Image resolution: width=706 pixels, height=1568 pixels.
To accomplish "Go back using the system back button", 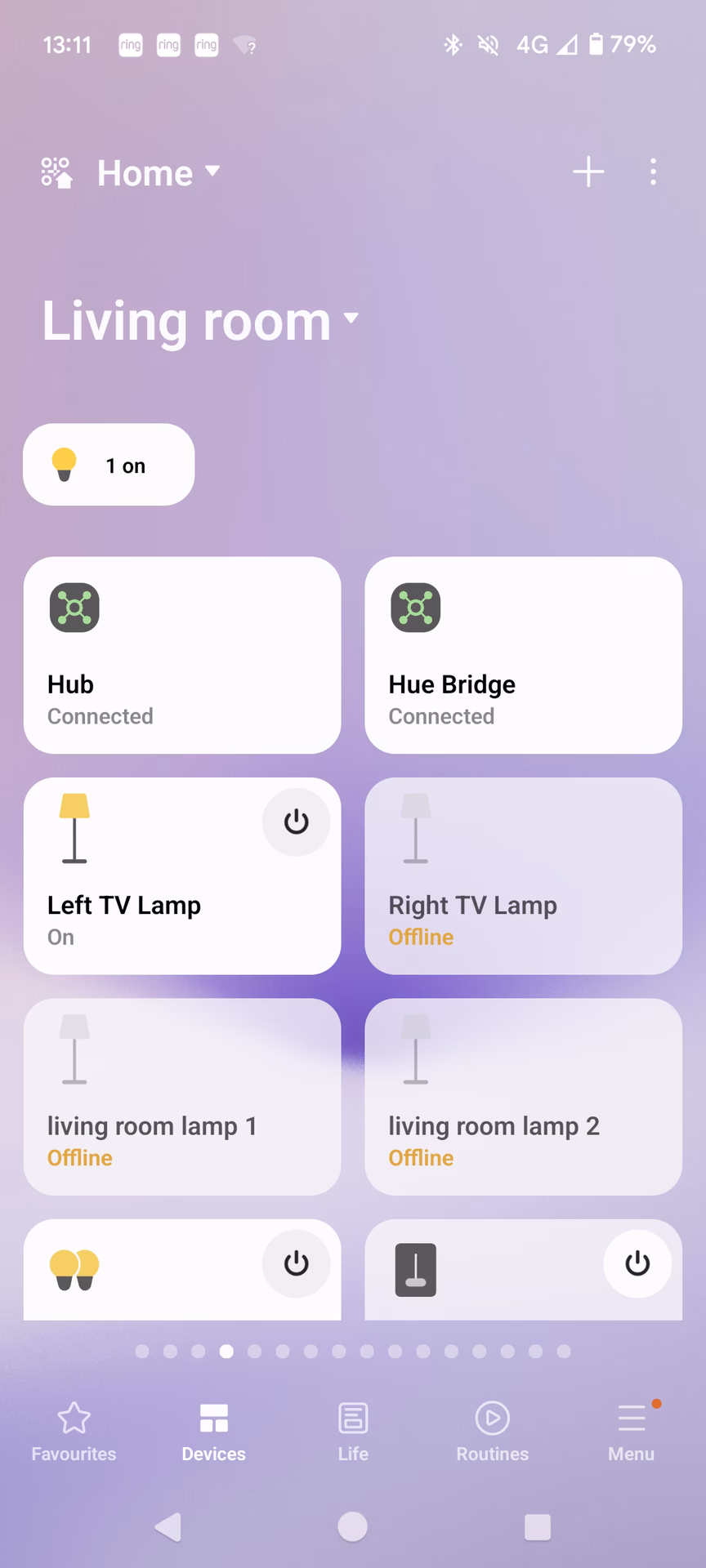I will point(168,1526).
